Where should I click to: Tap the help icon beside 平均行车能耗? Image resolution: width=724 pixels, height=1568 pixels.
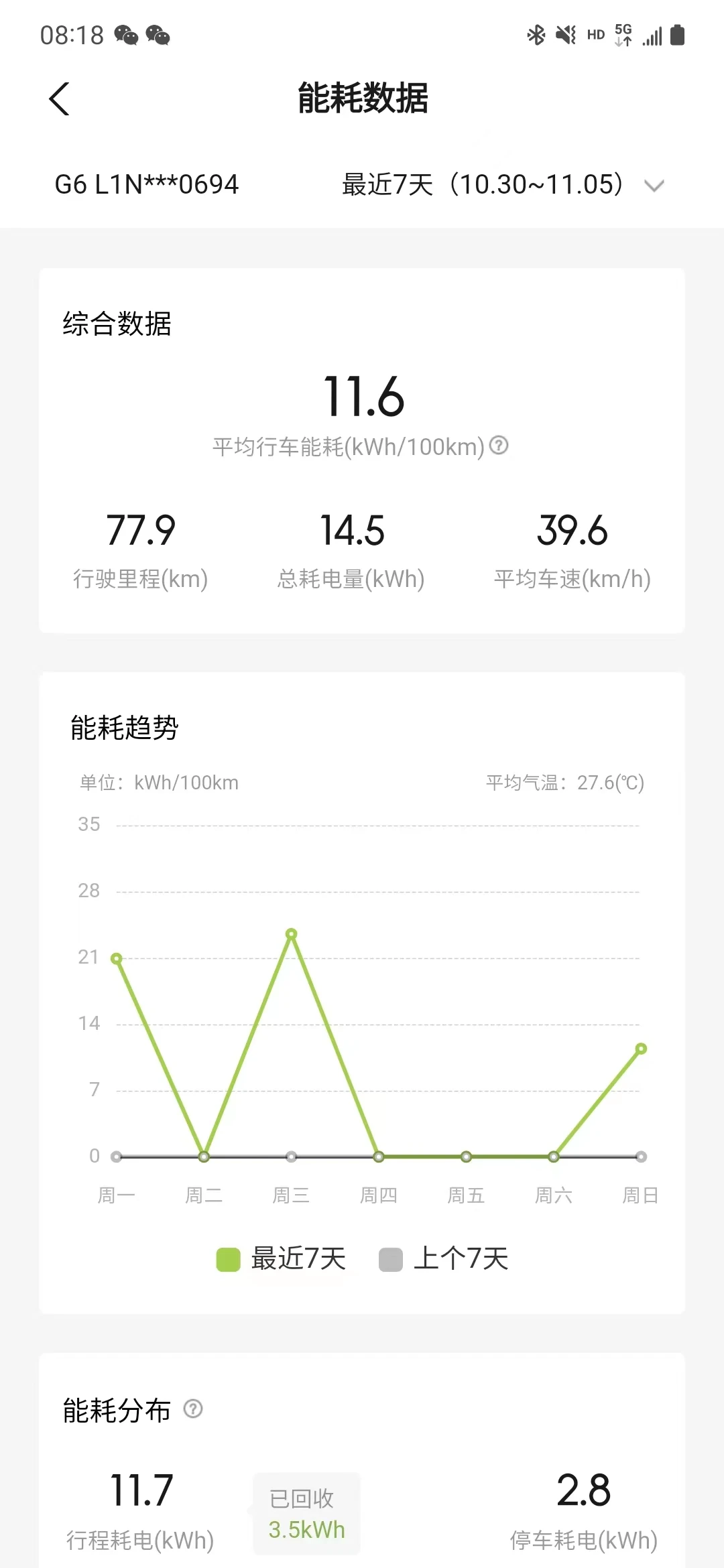coord(499,445)
